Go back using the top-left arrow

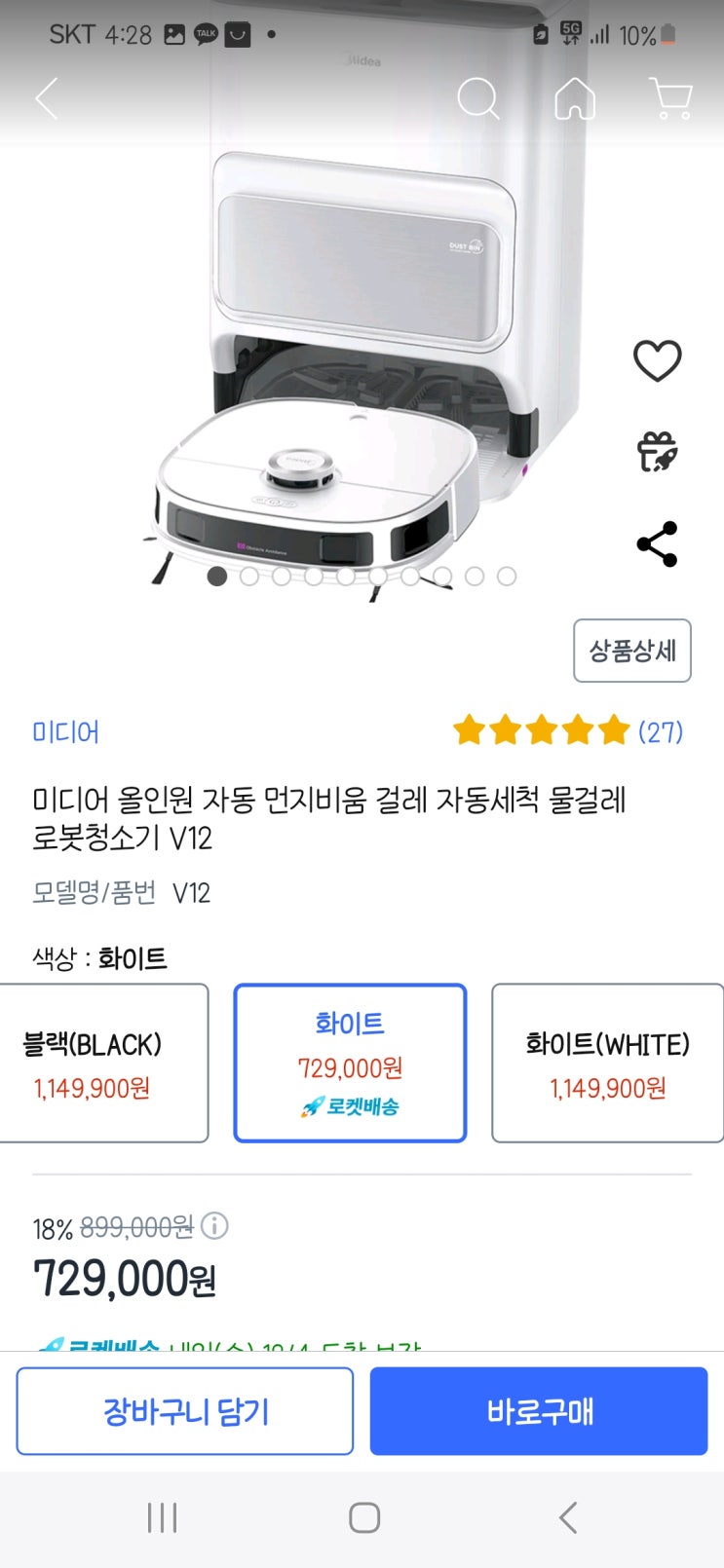pos(47,98)
